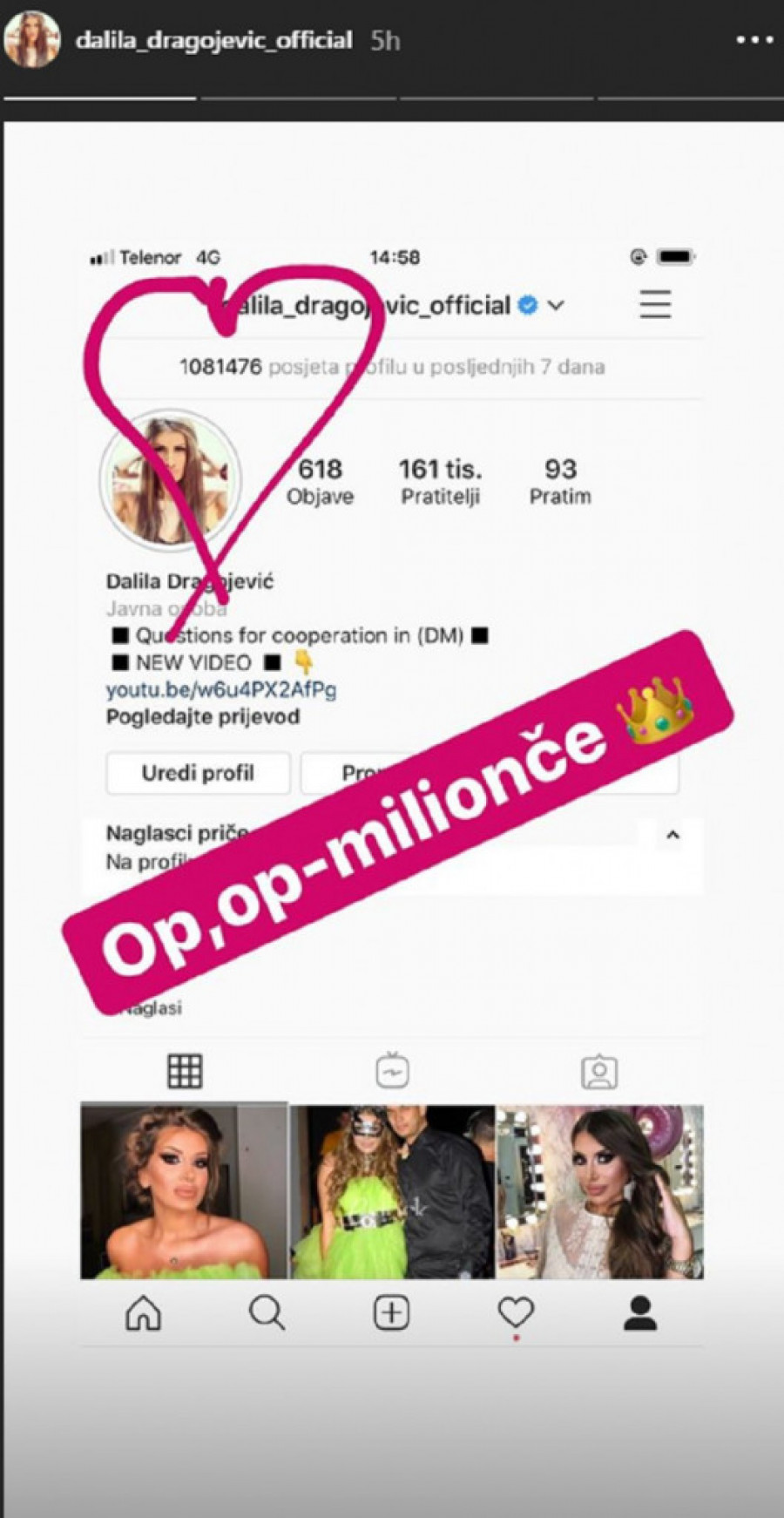Viewport: 784px width, 1518px height.
Task: Tap the story author's avatar picture
Action: [x=32, y=39]
